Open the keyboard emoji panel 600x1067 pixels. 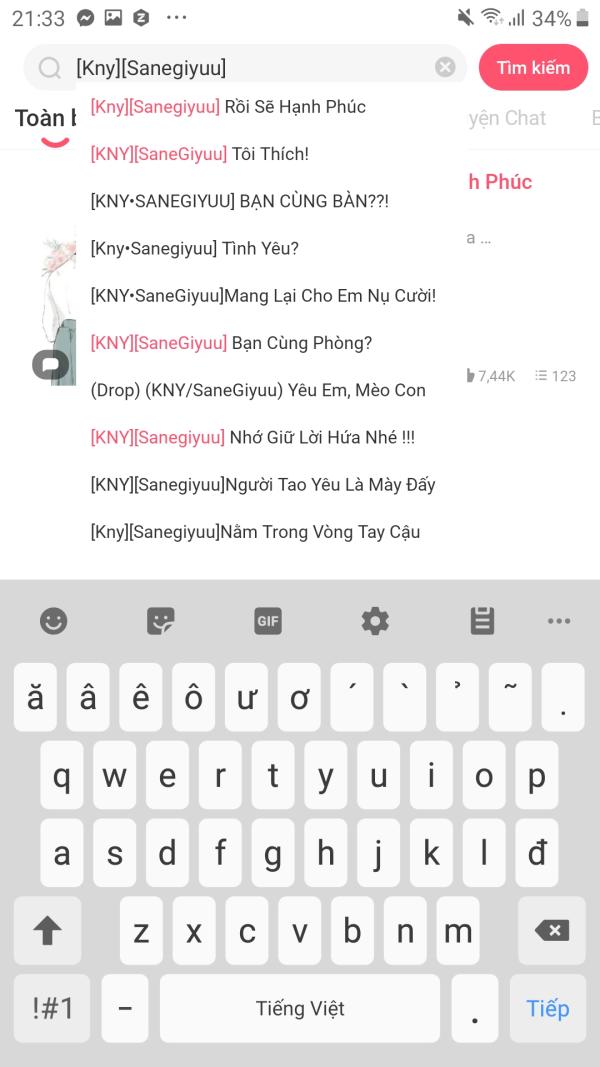click(53, 621)
